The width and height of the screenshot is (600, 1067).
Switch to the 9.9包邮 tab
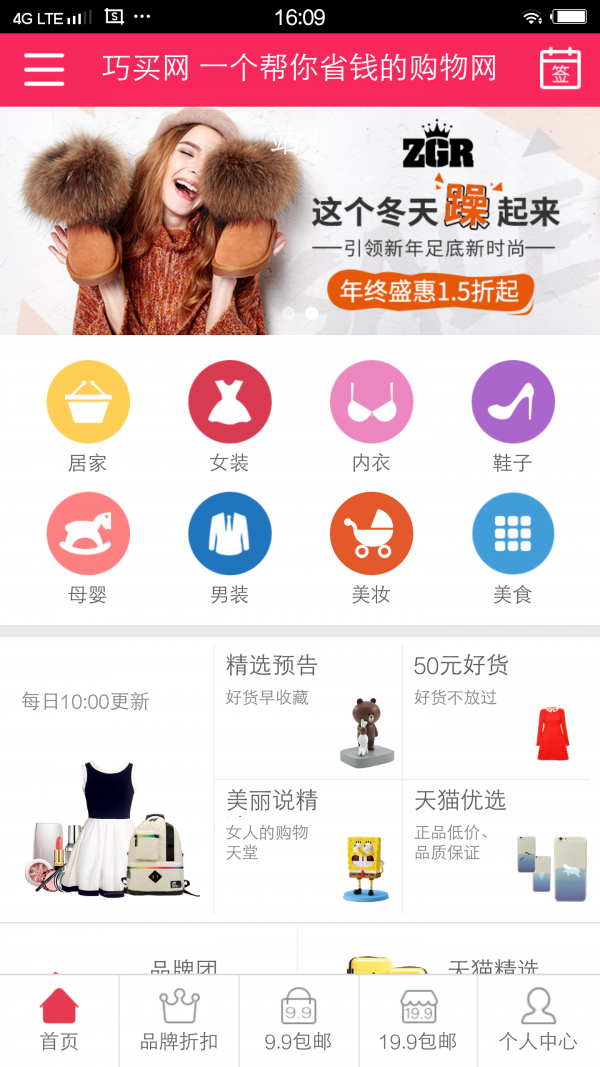click(x=298, y=1020)
